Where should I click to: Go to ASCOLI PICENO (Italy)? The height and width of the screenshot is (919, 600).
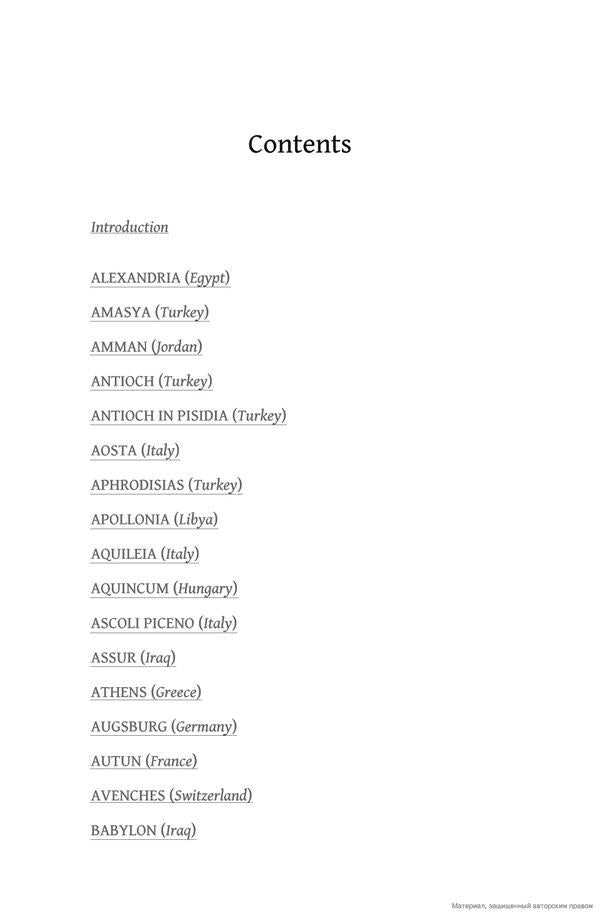coord(164,623)
